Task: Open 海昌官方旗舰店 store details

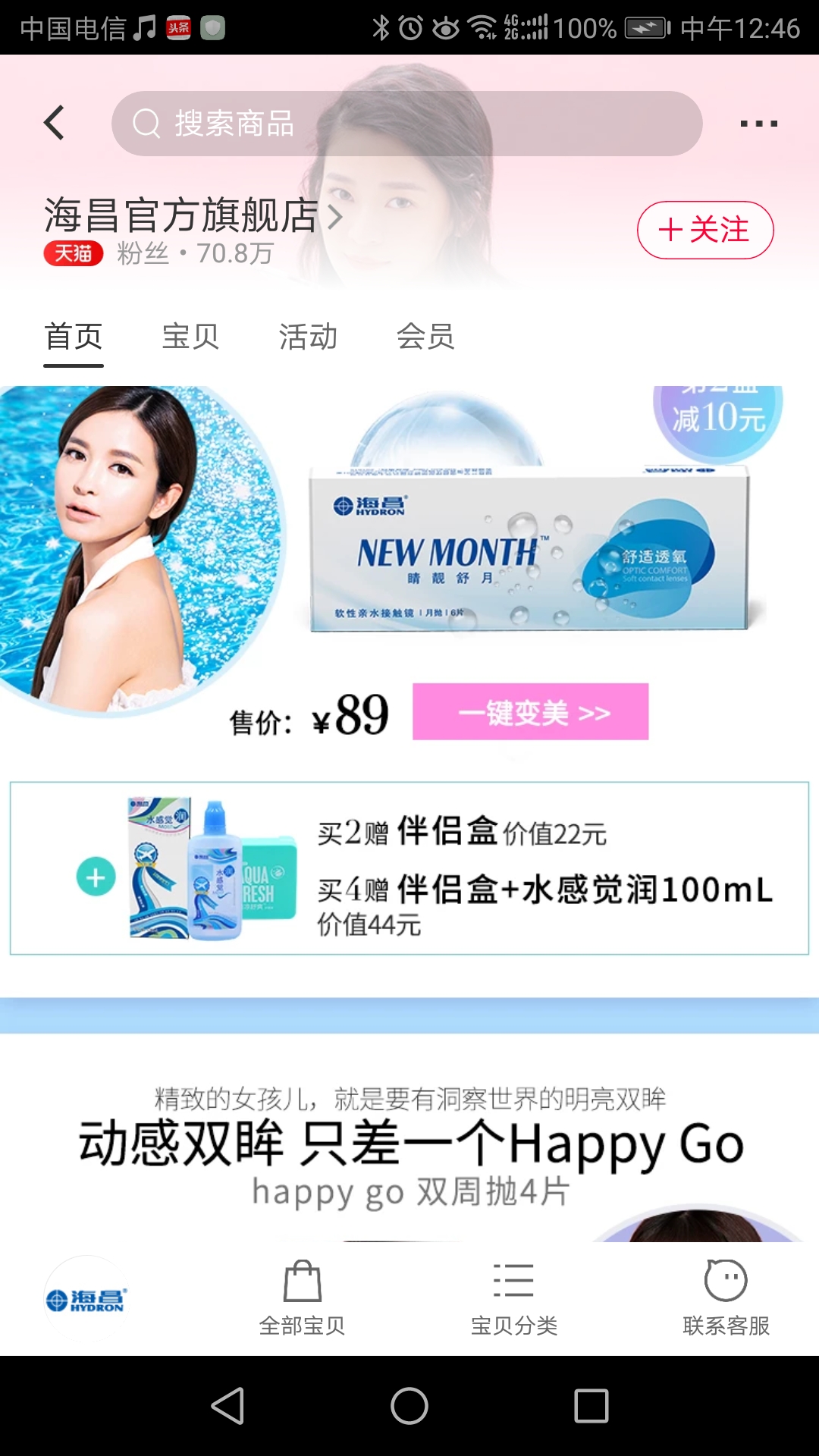Action: pyautogui.click(x=193, y=215)
